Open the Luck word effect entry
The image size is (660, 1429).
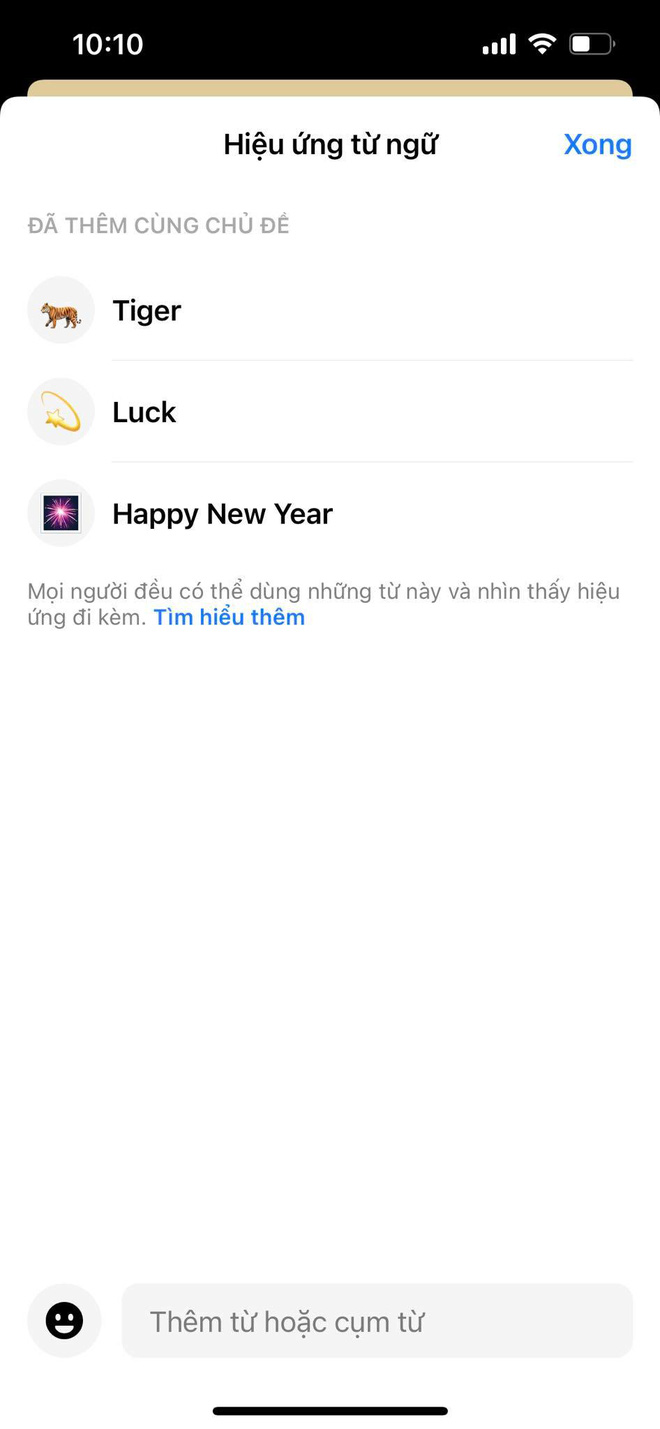click(330, 412)
